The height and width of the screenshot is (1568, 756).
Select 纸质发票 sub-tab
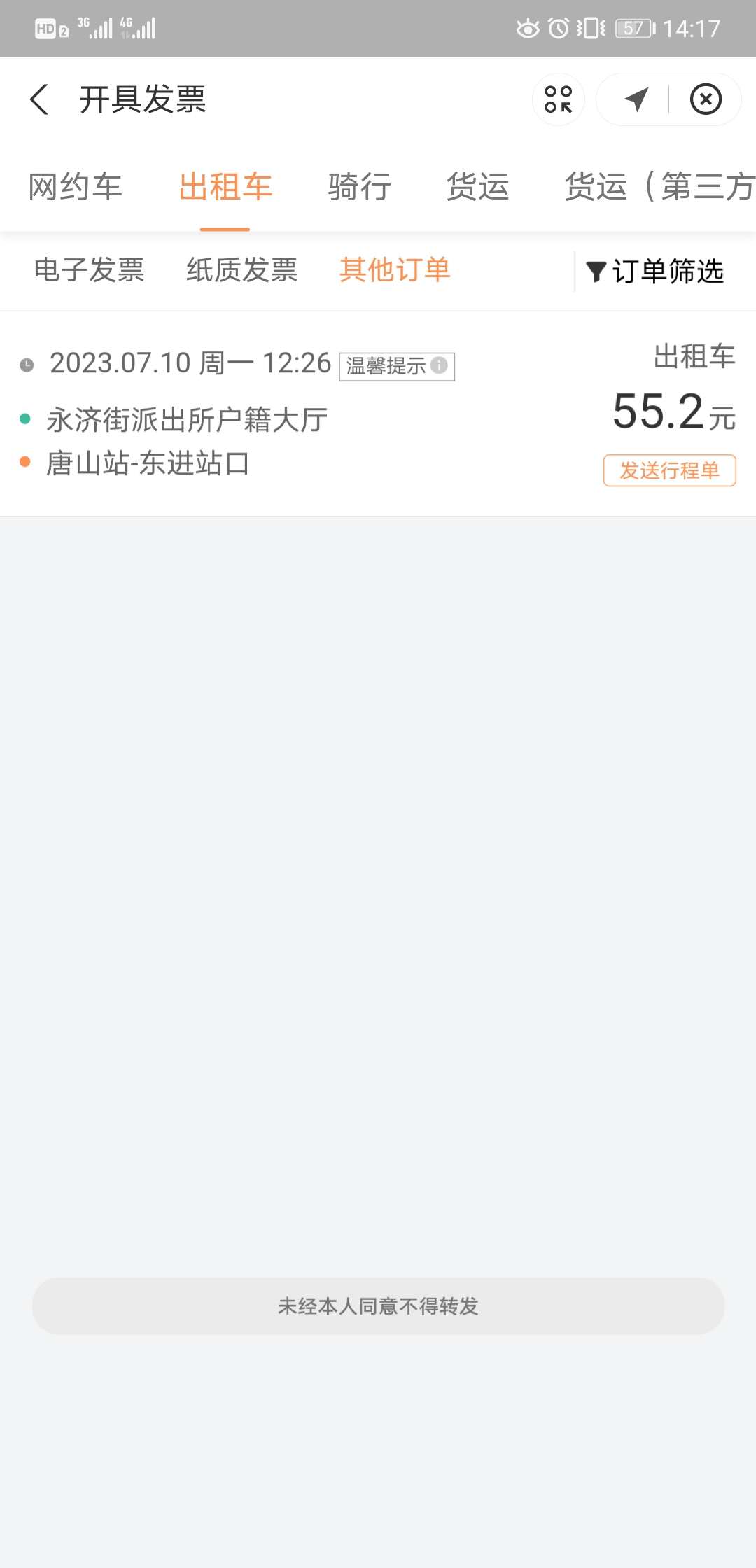click(242, 270)
